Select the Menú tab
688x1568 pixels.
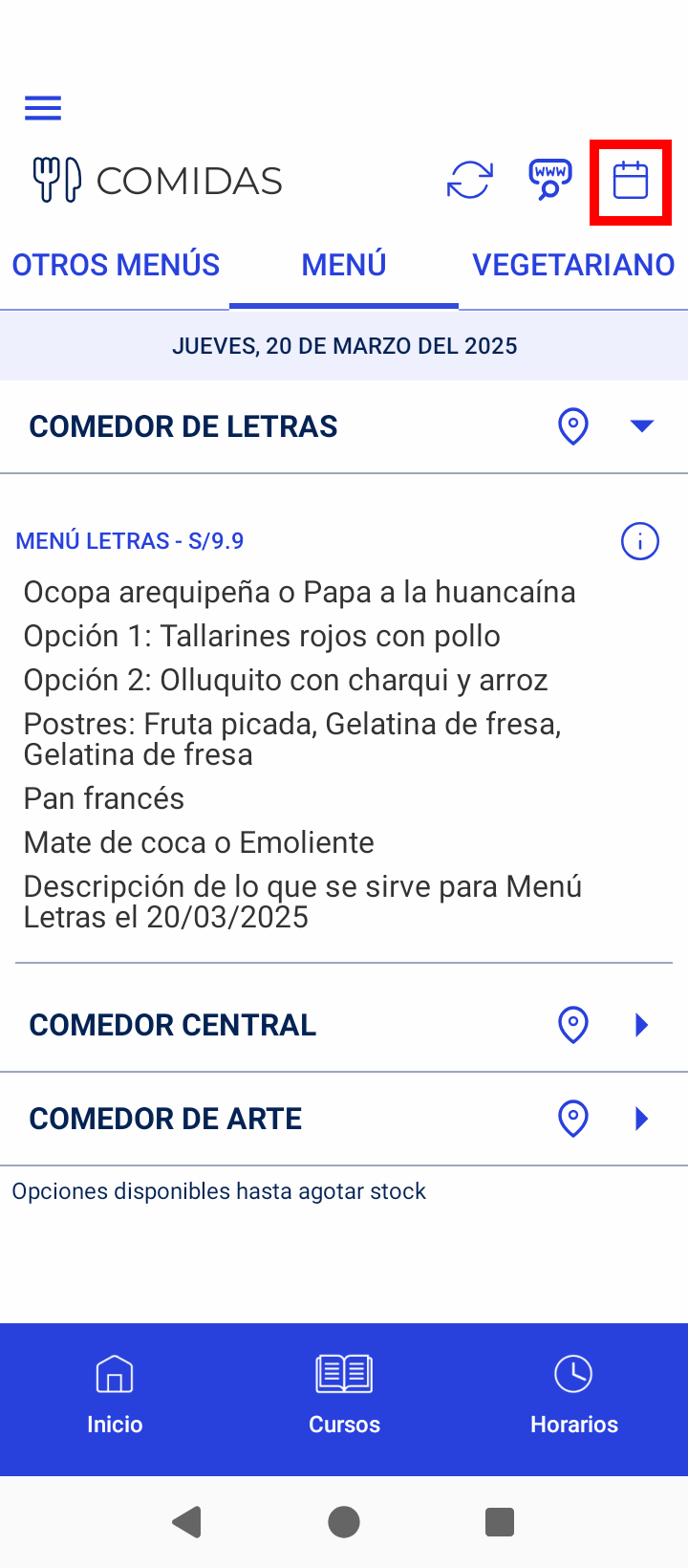pos(344,265)
